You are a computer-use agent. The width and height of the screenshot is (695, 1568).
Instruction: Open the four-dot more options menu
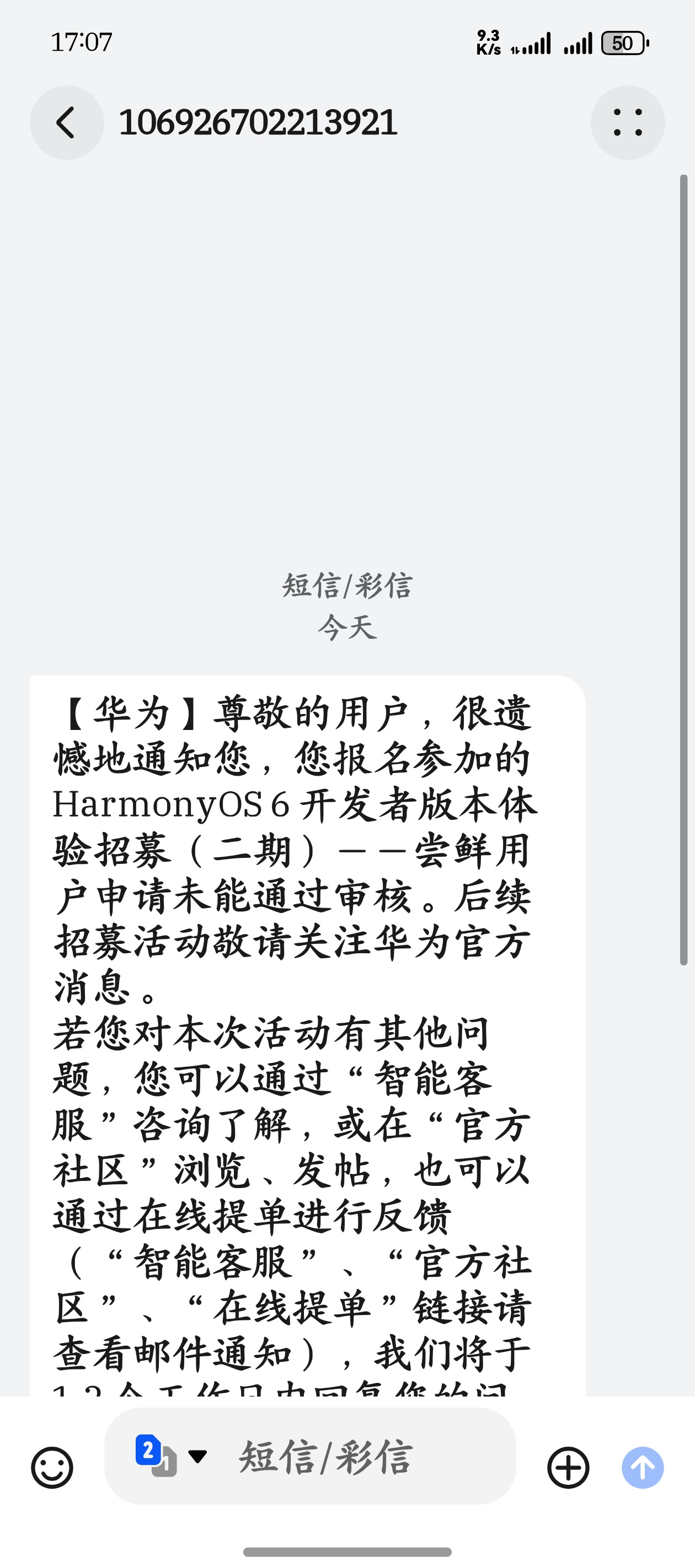pyautogui.click(x=627, y=123)
